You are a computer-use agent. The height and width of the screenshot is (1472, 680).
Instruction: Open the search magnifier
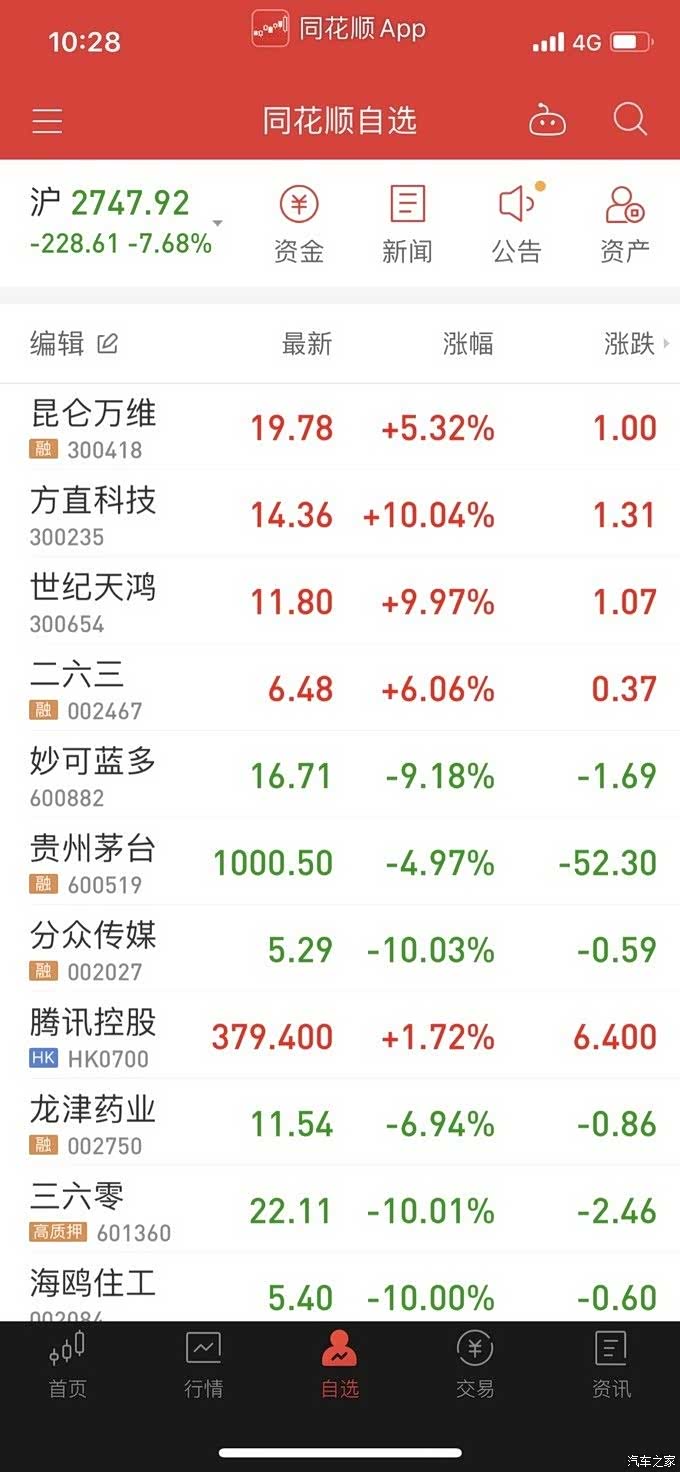pos(630,121)
